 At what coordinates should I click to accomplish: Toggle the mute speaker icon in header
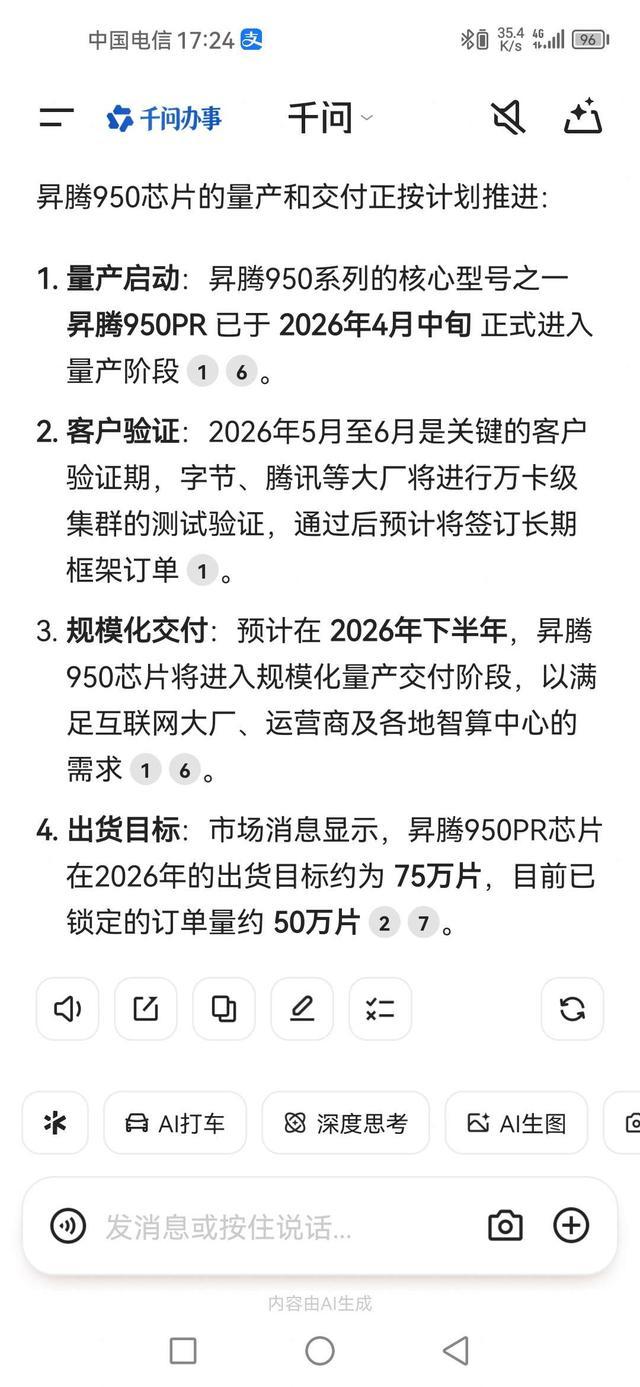pos(508,118)
